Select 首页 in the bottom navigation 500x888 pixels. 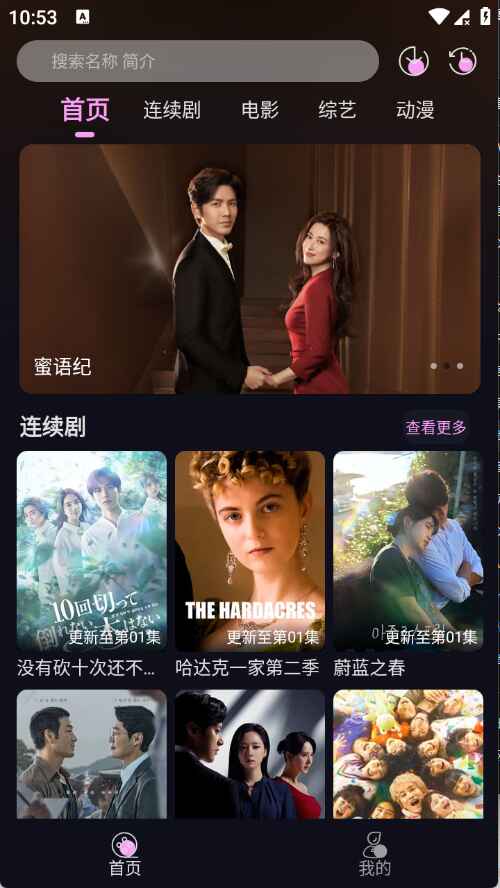pyautogui.click(x=125, y=853)
